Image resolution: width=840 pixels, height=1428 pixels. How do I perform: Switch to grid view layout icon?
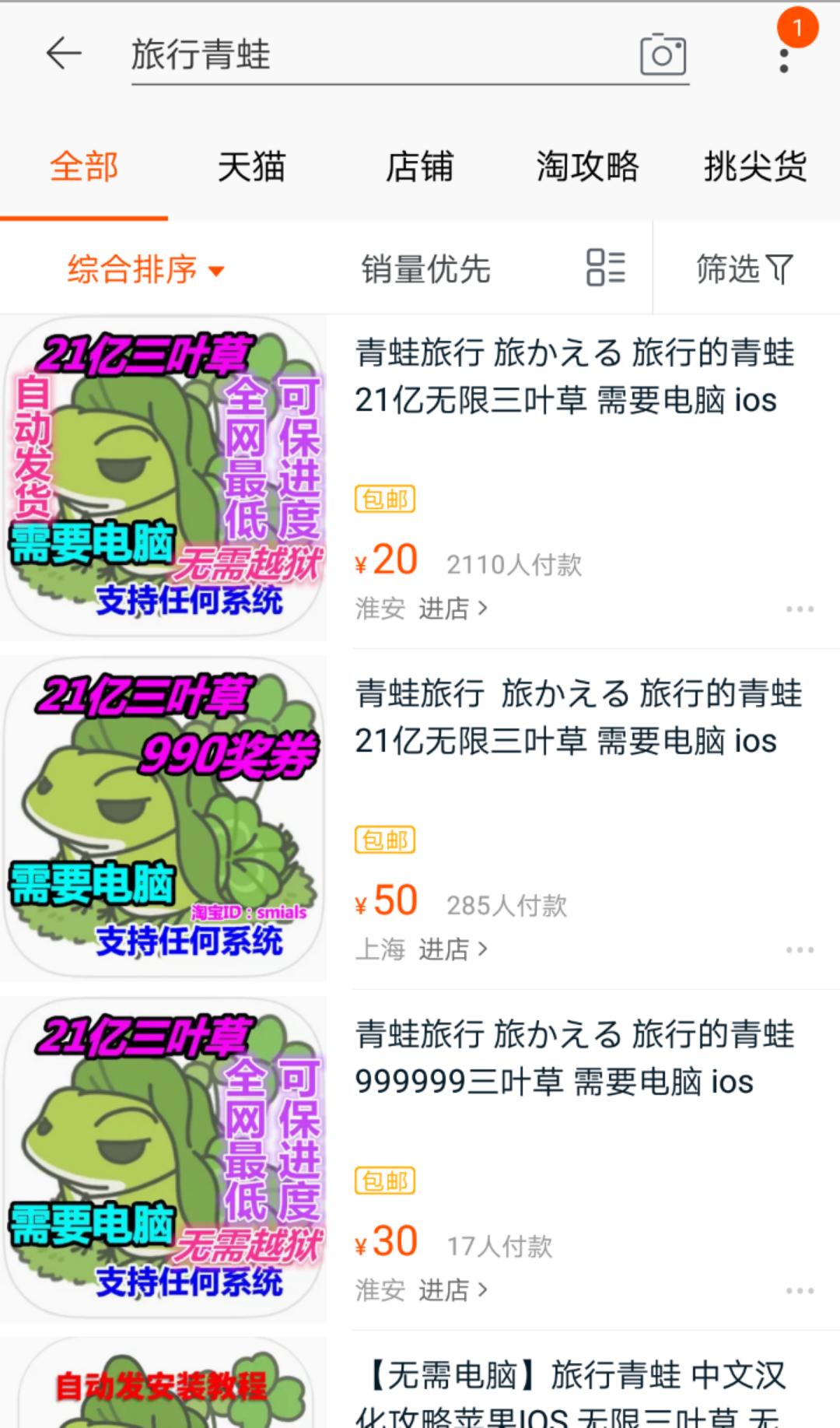click(606, 268)
